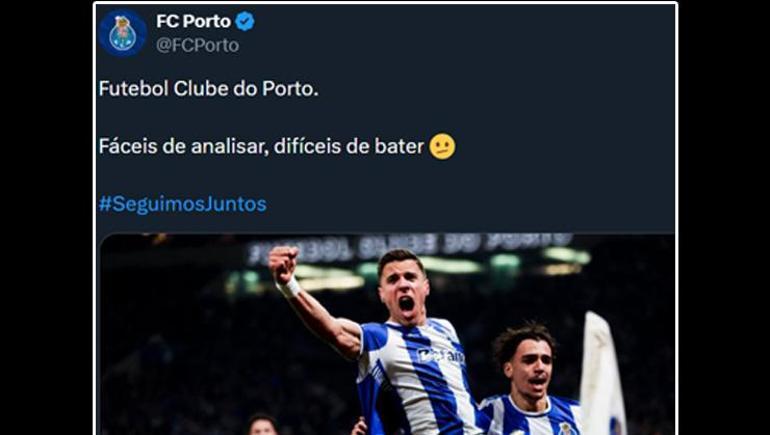
Task: Open FC Porto's profile picture
Action: pyautogui.click(x=123, y=33)
